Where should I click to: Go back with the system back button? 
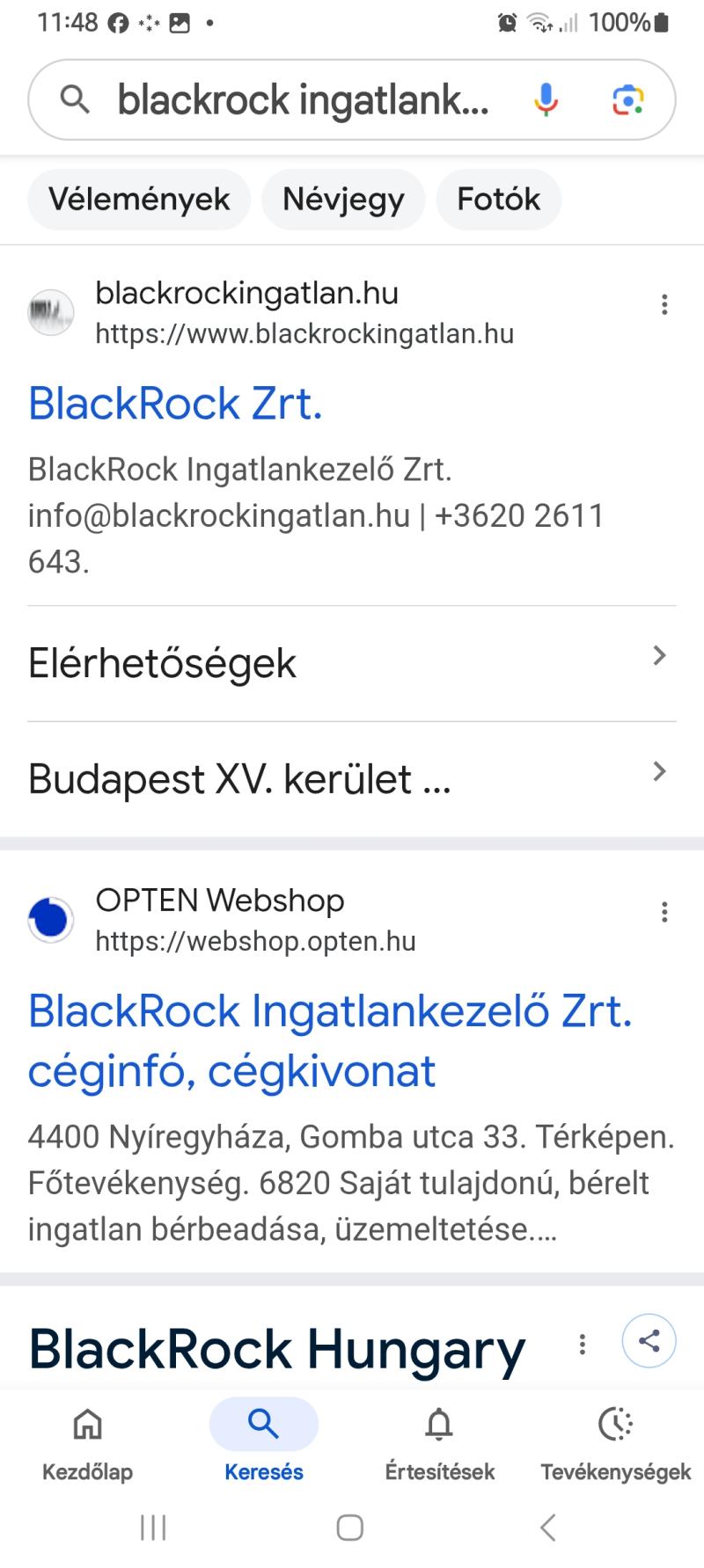coord(547,1528)
